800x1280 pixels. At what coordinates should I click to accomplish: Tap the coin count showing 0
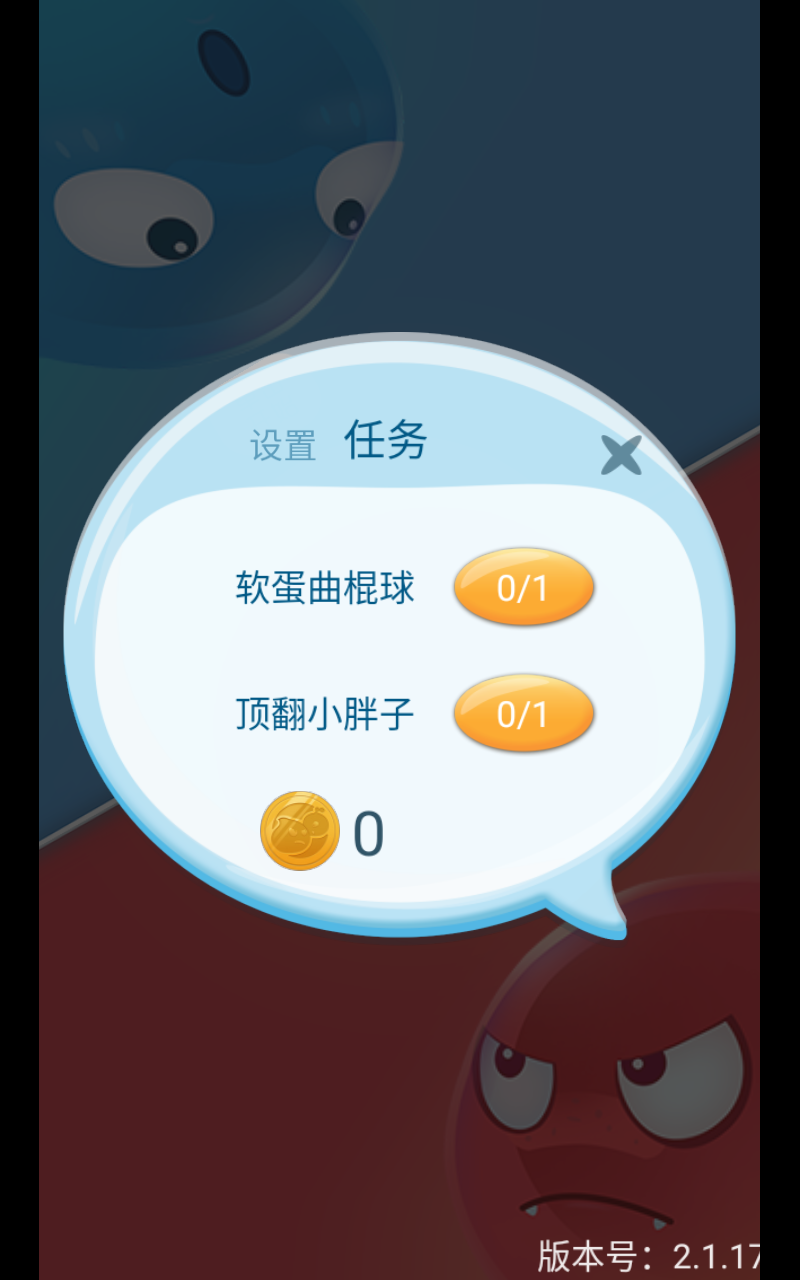point(367,831)
